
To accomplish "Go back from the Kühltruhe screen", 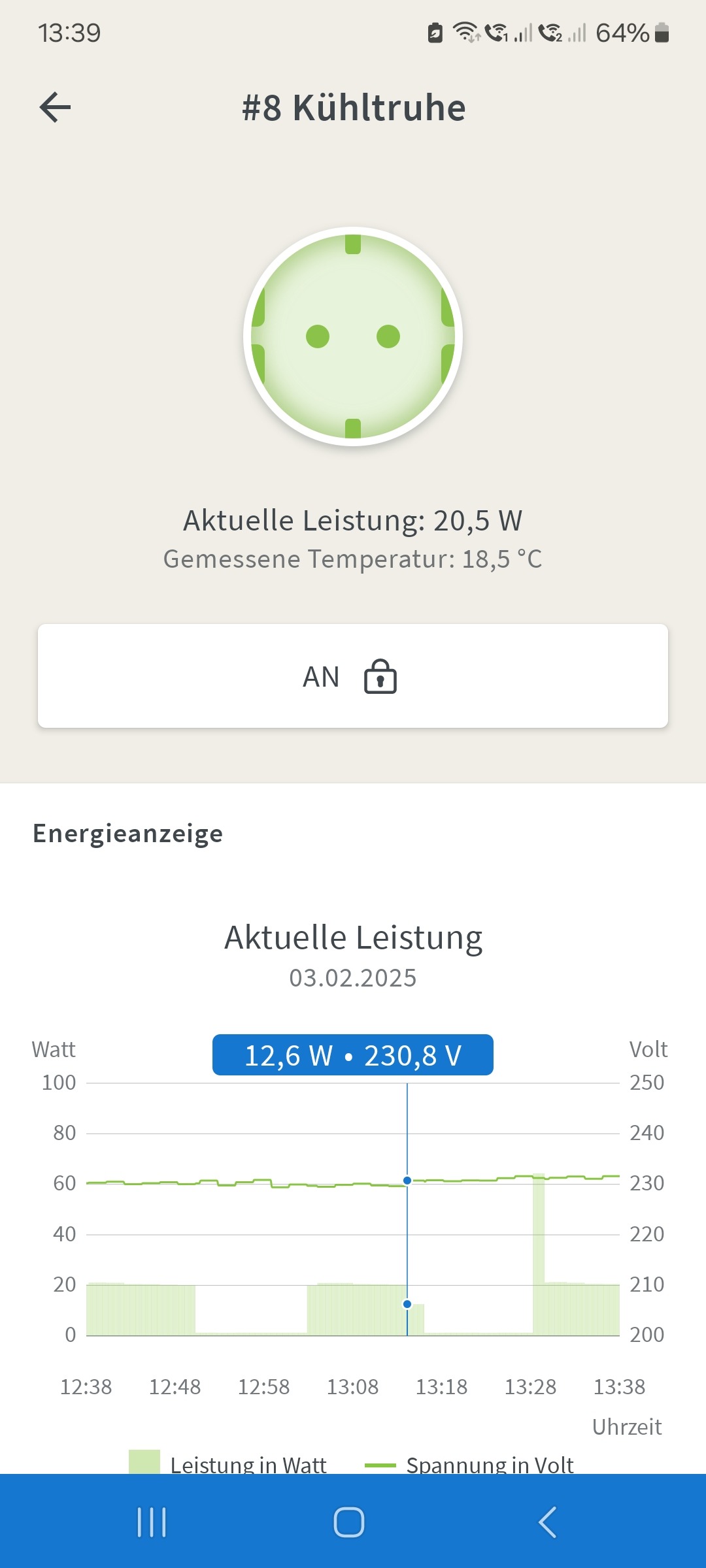I will [56, 108].
